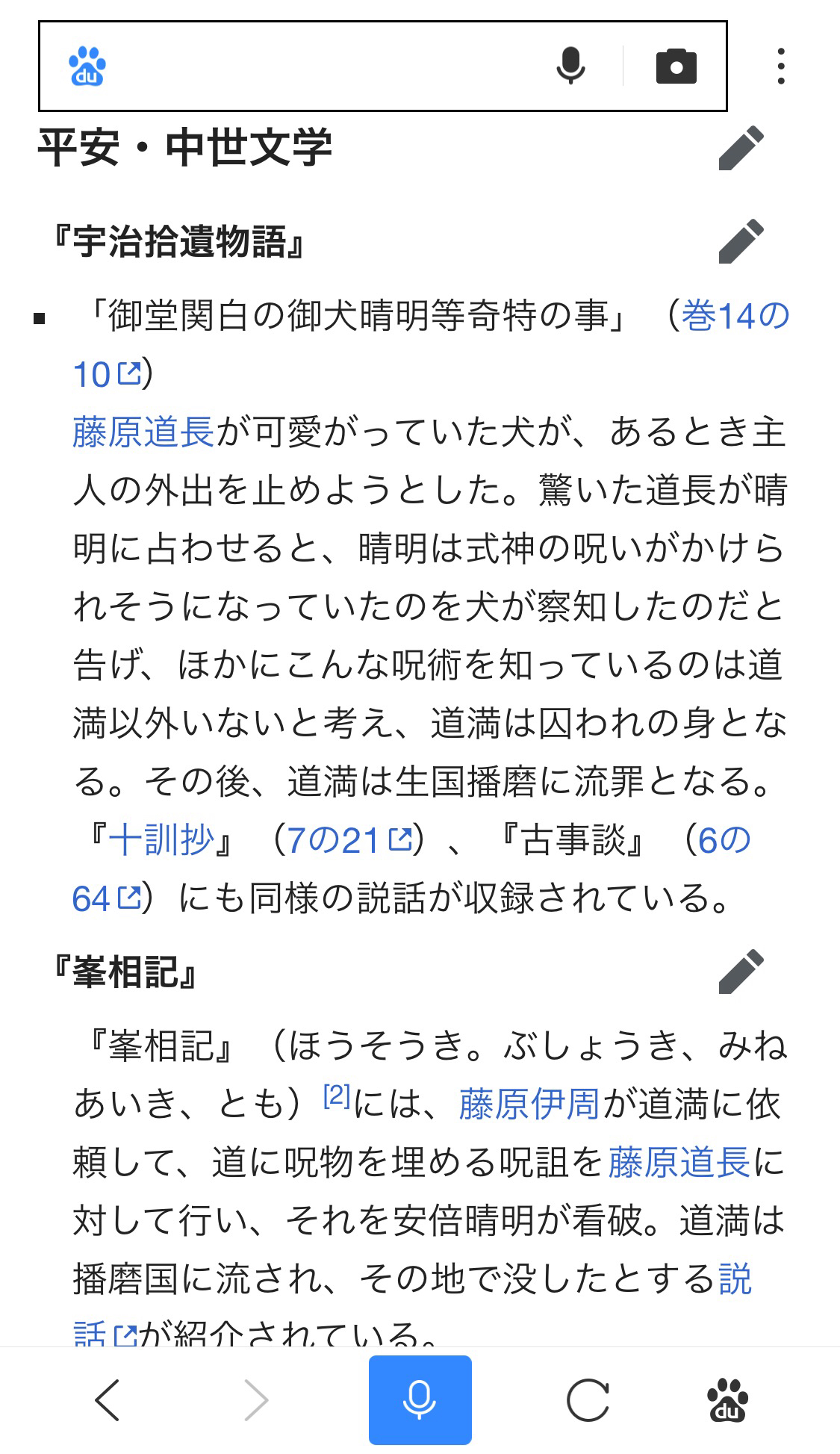Tap the blue voice search button
The height and width of the screenshot is (1454, 840).
point(420,1399)
